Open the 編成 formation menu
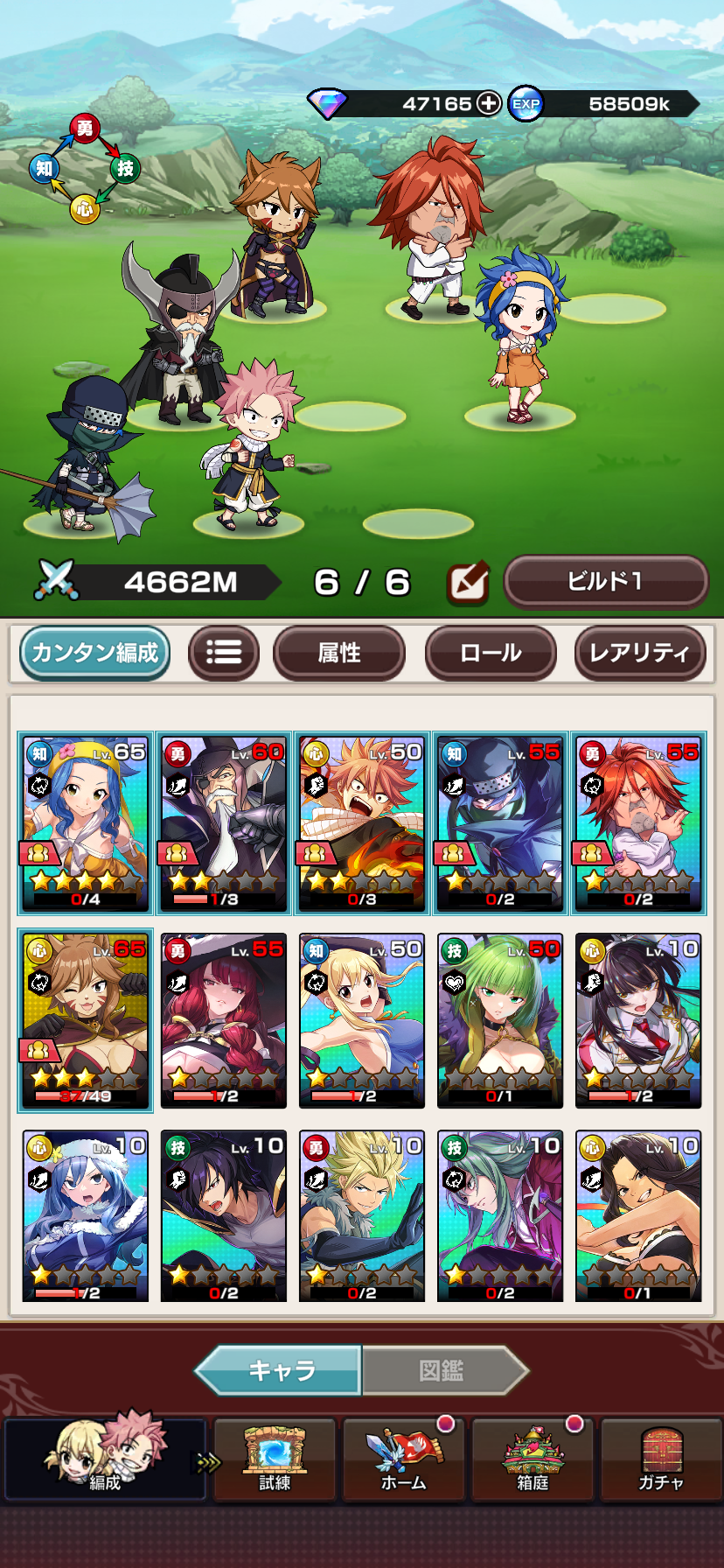The height and width of the screenshot is (1568, 724). coord(105,1459)
